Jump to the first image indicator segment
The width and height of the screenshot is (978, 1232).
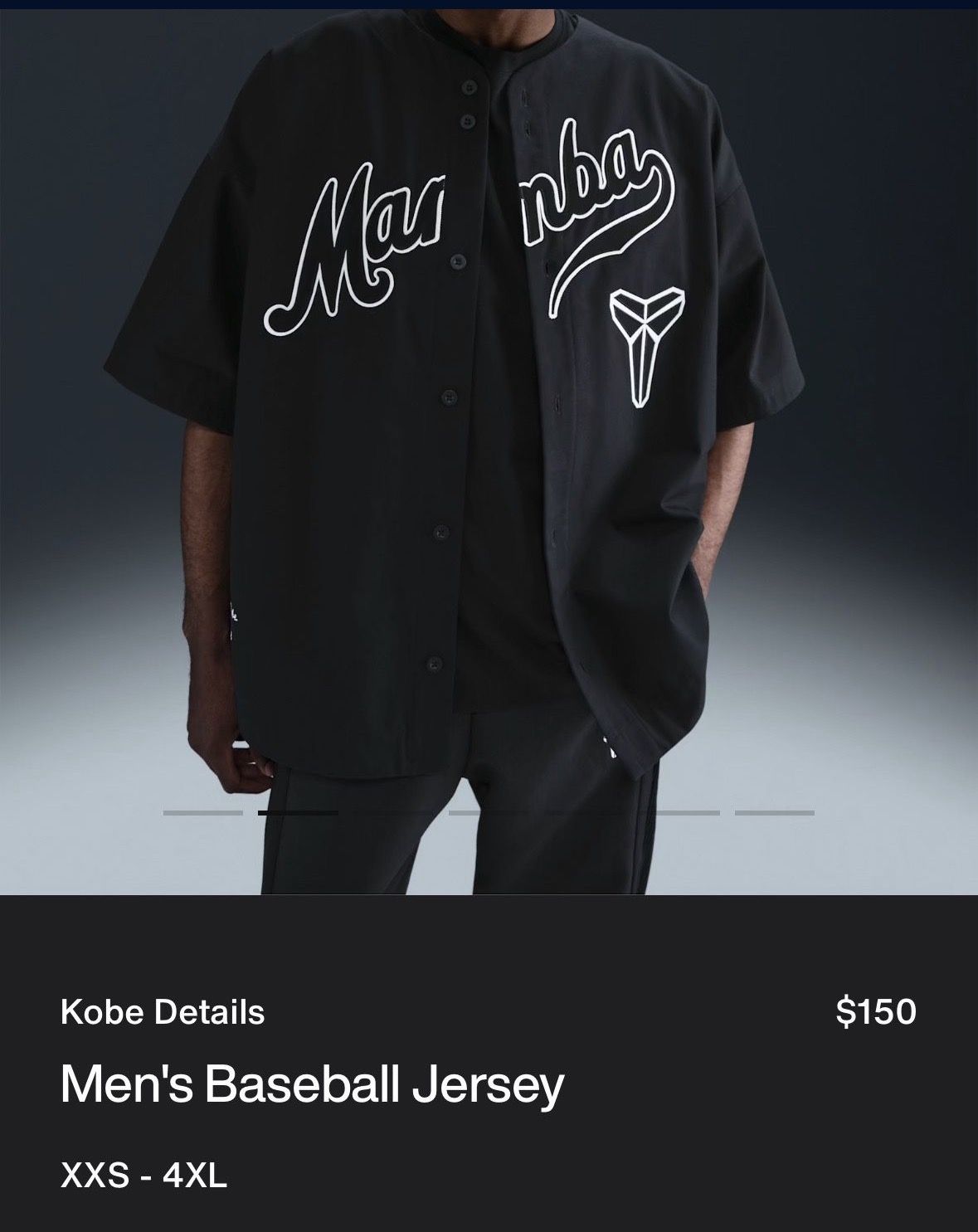tap(202, 813)
